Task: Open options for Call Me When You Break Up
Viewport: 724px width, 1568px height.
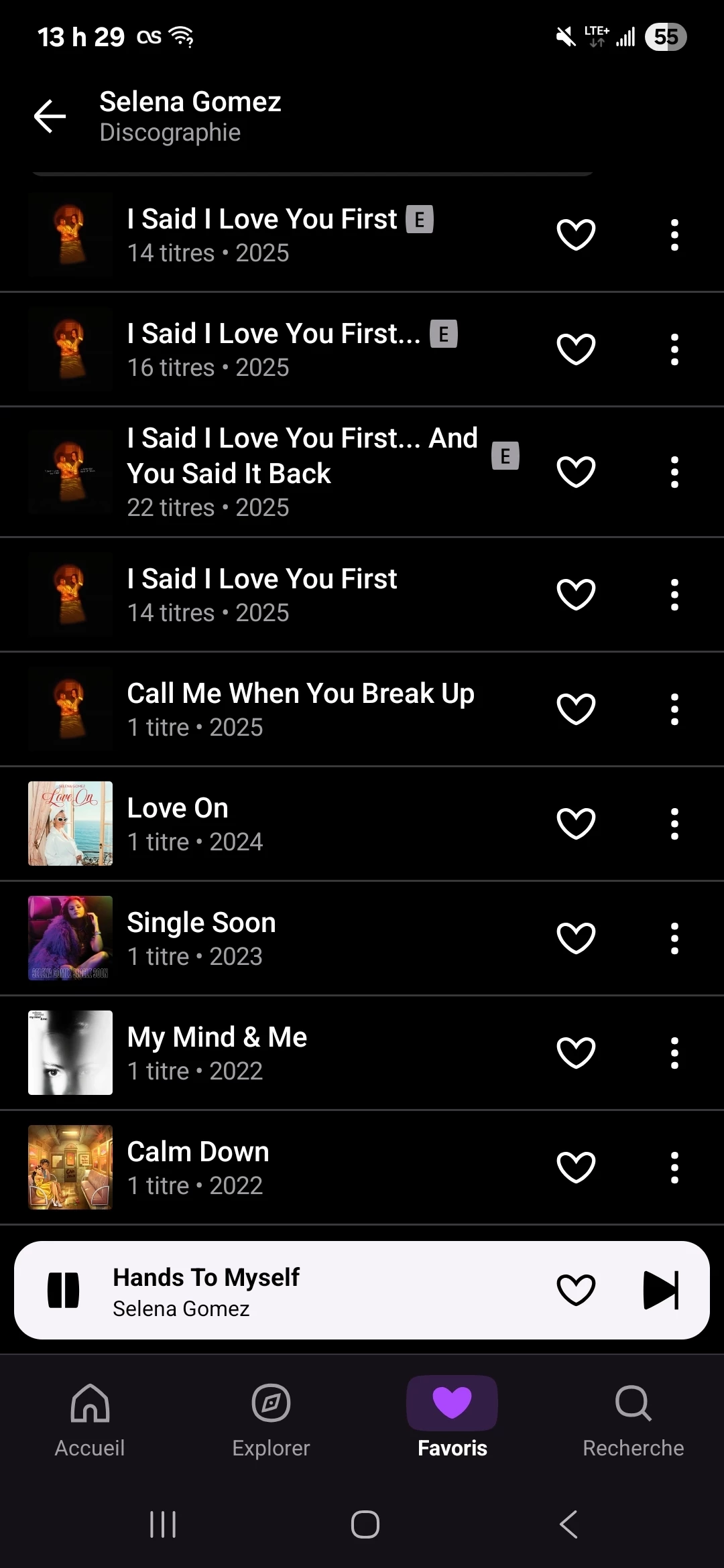Action: pos(674,709)
